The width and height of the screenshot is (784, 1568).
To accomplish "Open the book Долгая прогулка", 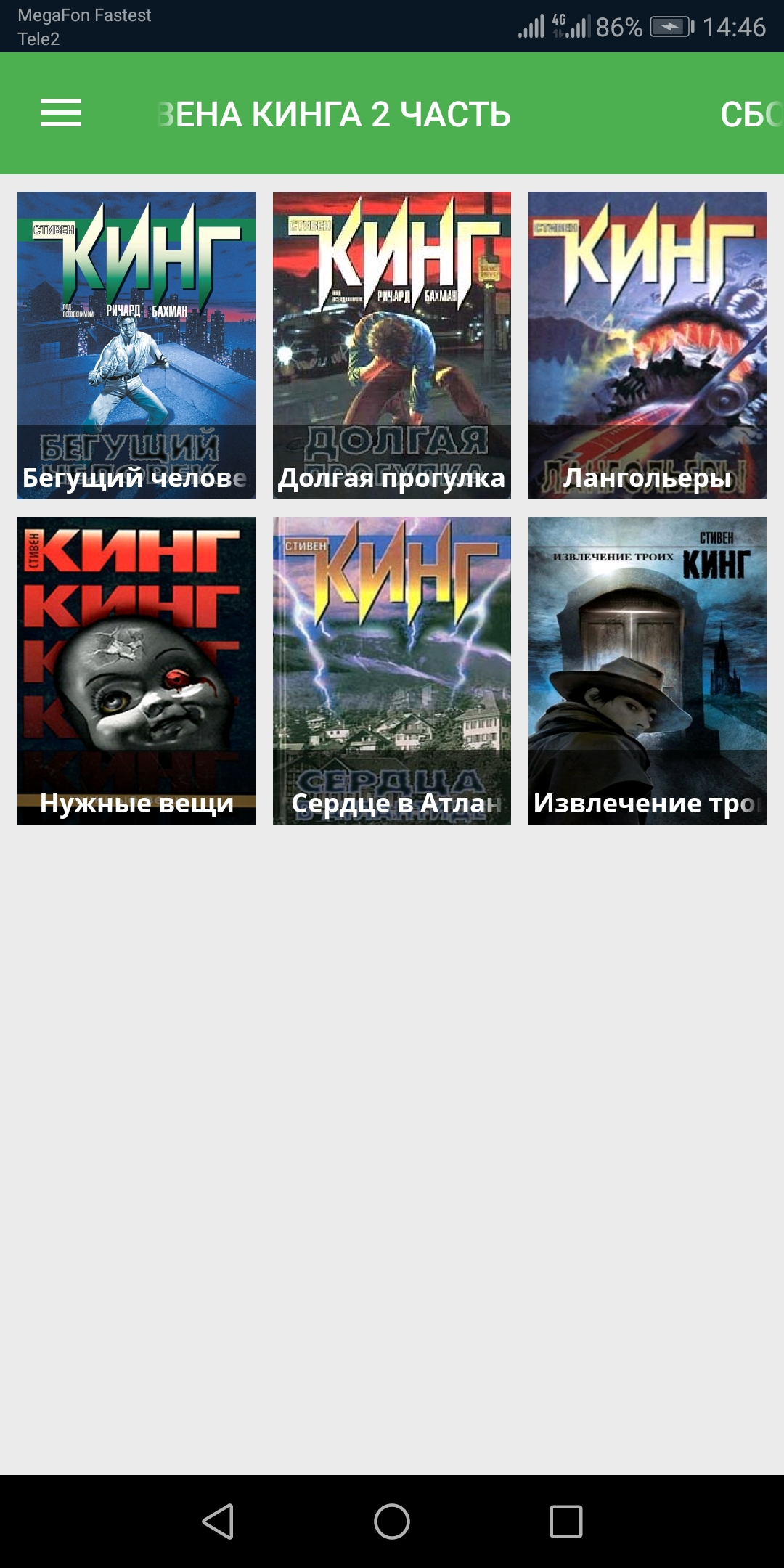I will point(392,346).
